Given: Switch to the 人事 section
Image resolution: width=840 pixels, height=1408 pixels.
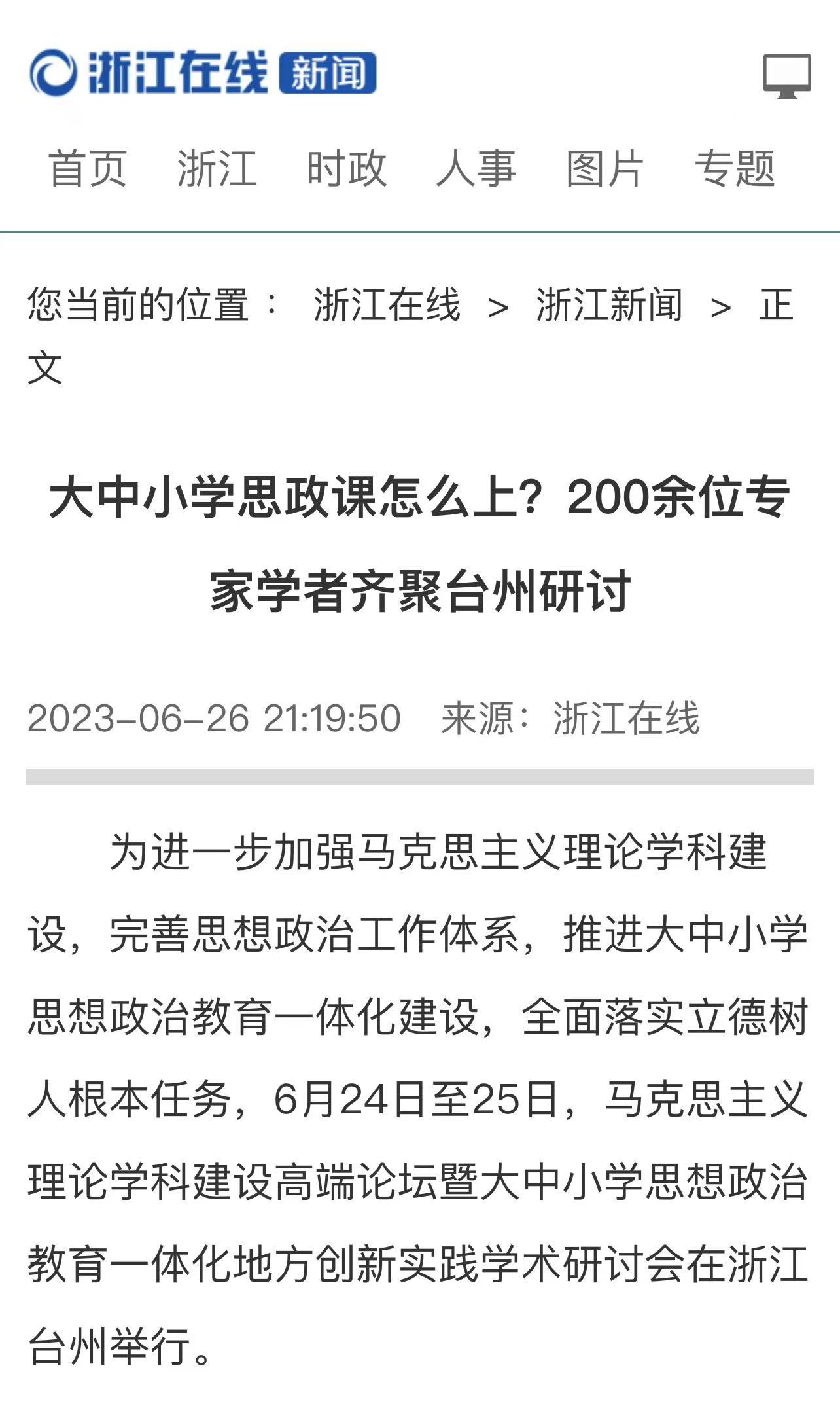Looking at the screenshot, I should (x=476, y=168).
